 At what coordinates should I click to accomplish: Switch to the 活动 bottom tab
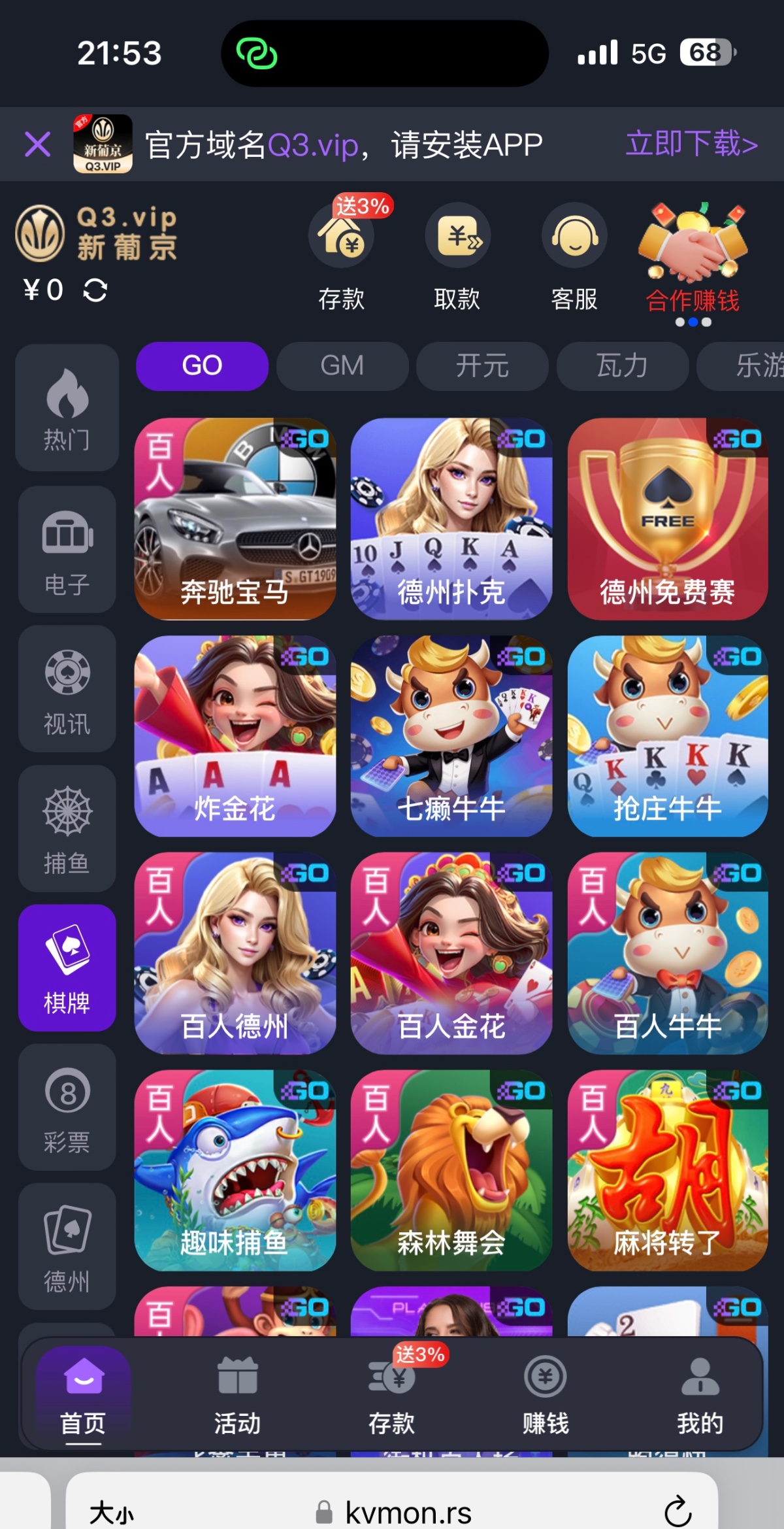tap(237, 1394)
